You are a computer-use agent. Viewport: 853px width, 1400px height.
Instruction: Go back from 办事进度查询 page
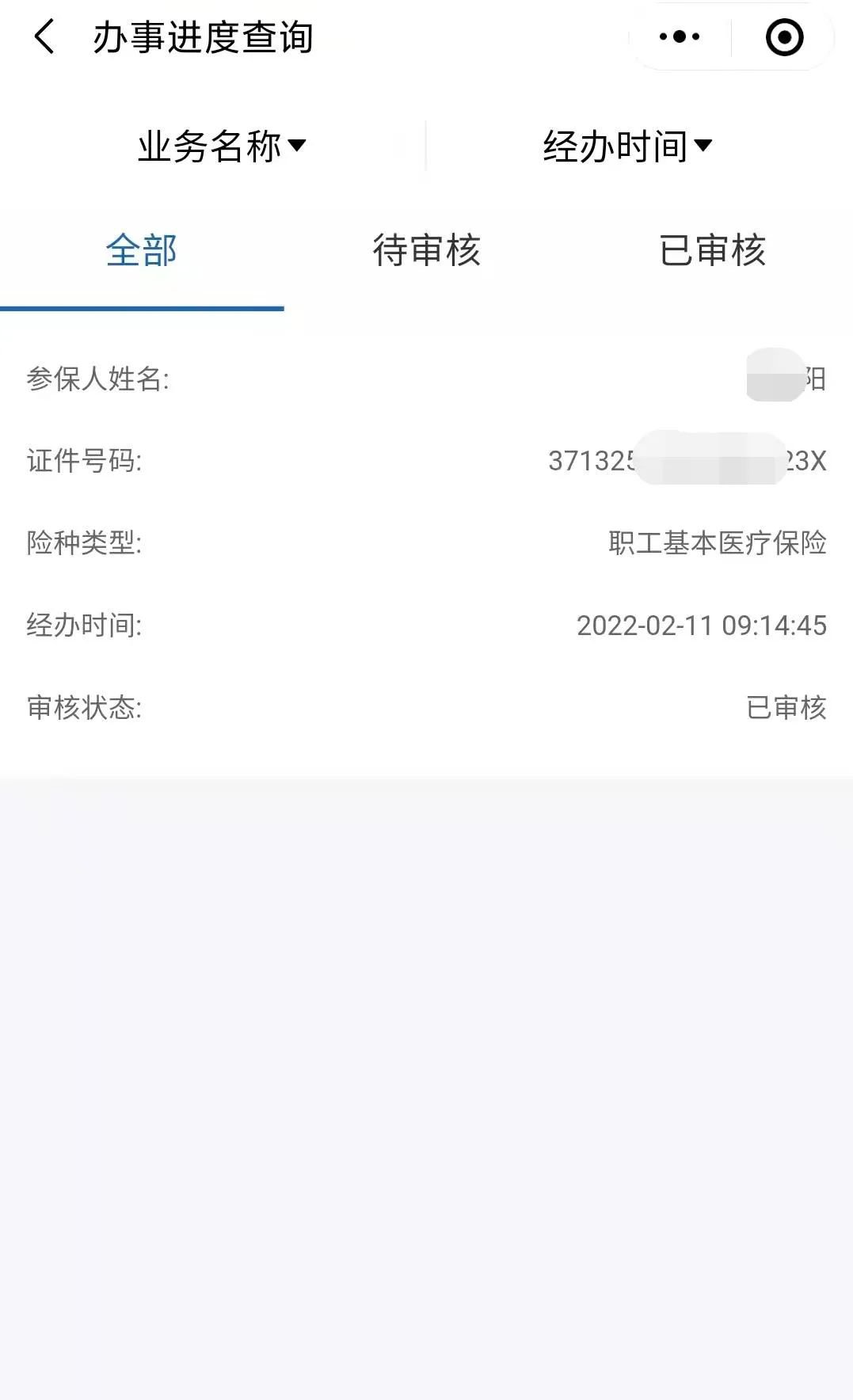pos(44,37)
